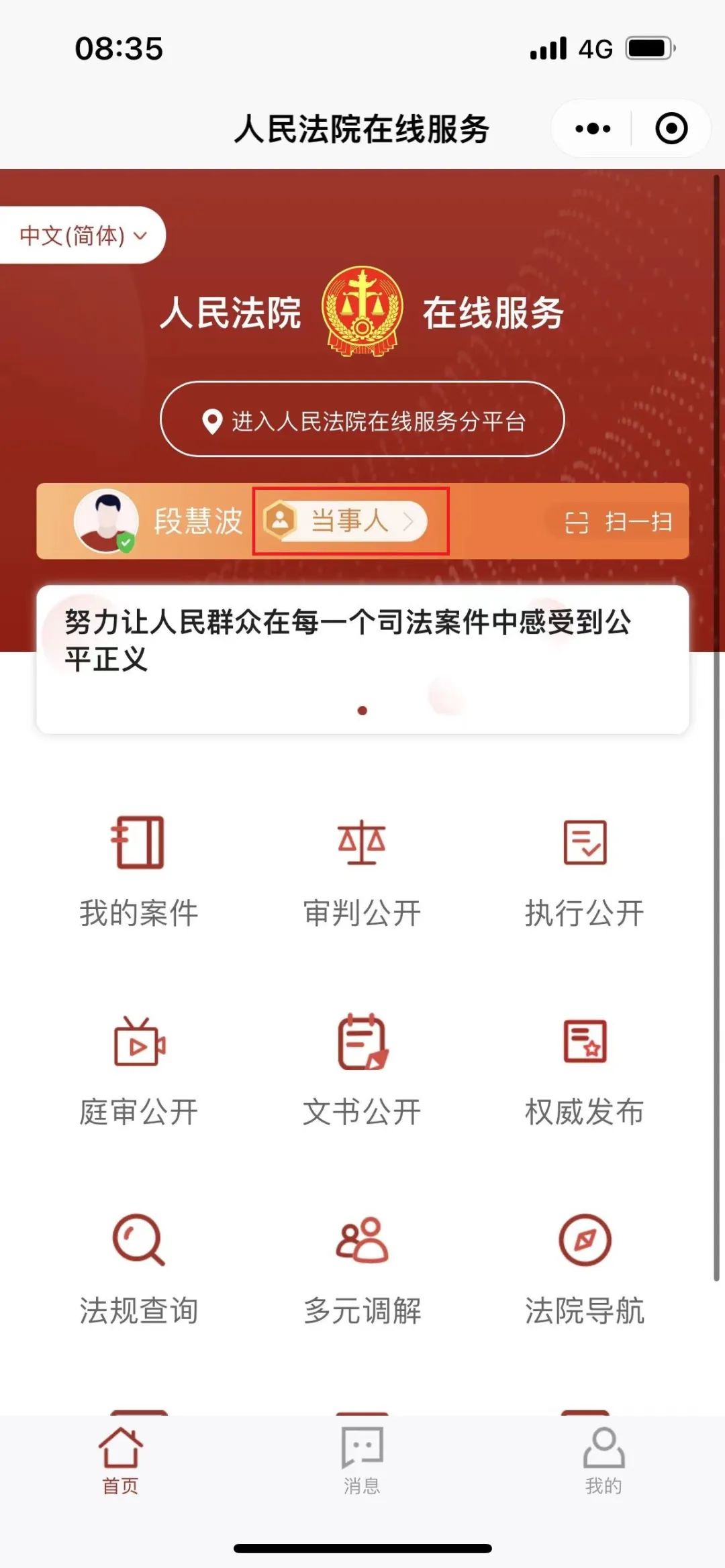Open 我的案件

(x=138, y=870)
